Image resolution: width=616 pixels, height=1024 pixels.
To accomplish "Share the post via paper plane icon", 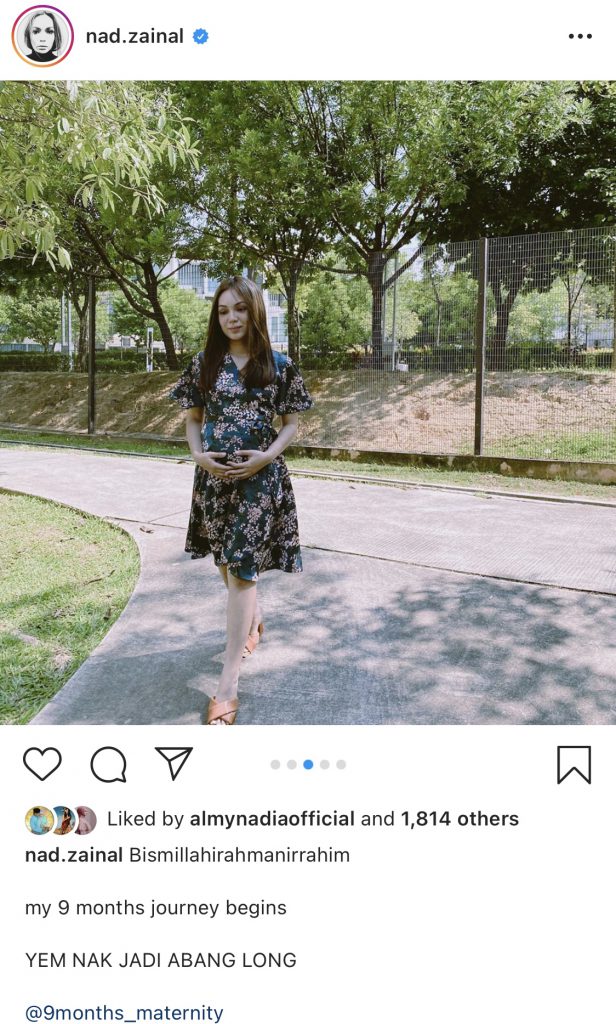I will point(173,763).
